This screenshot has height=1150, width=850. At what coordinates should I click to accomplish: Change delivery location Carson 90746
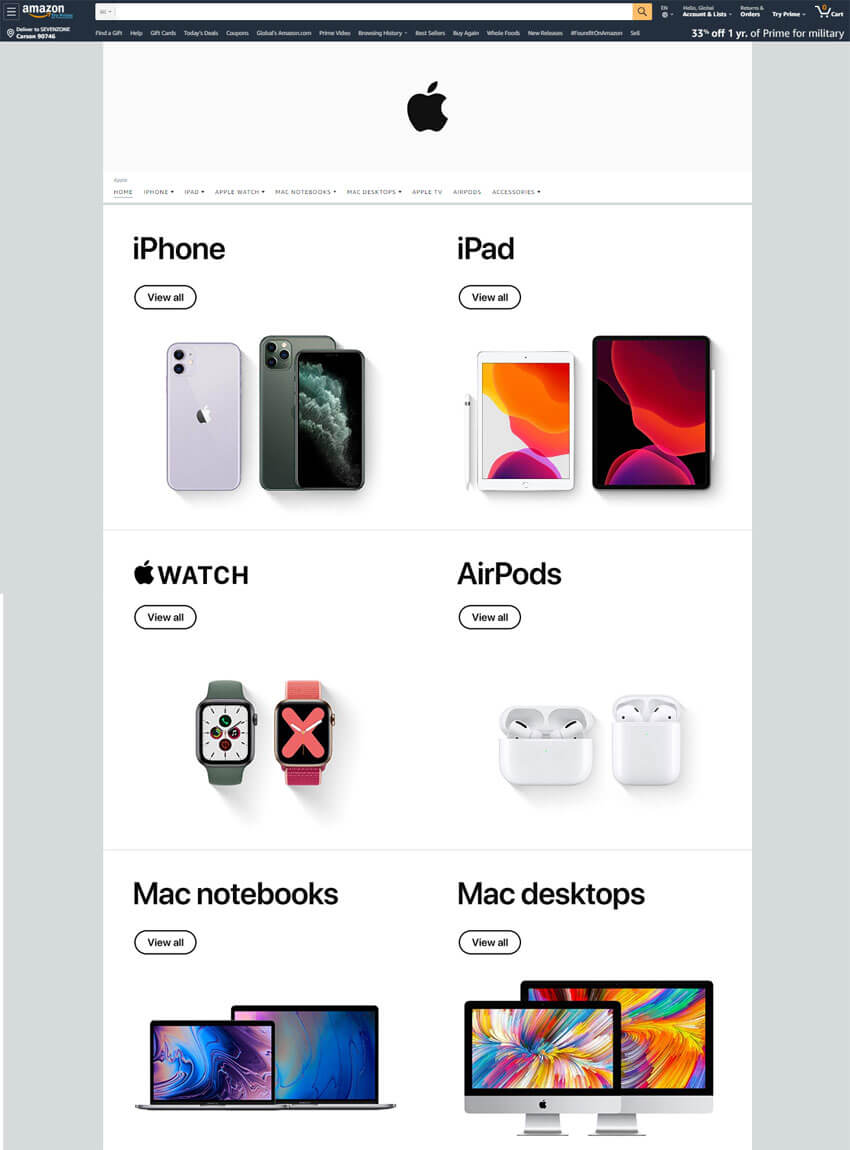[x=35, y=33]
